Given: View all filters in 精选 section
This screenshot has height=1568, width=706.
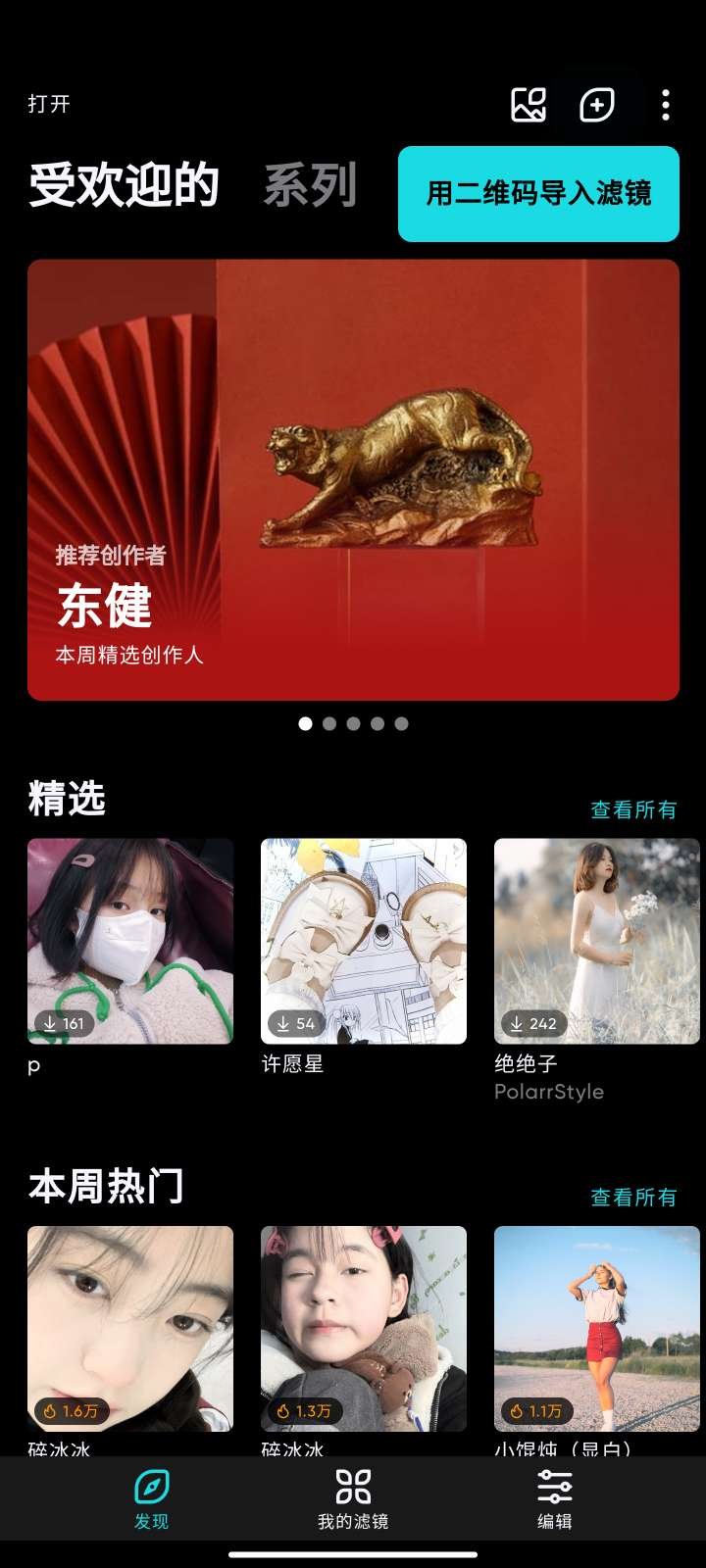Looking at the screenshot, I should pyautogui.click(x=633, y=809).
